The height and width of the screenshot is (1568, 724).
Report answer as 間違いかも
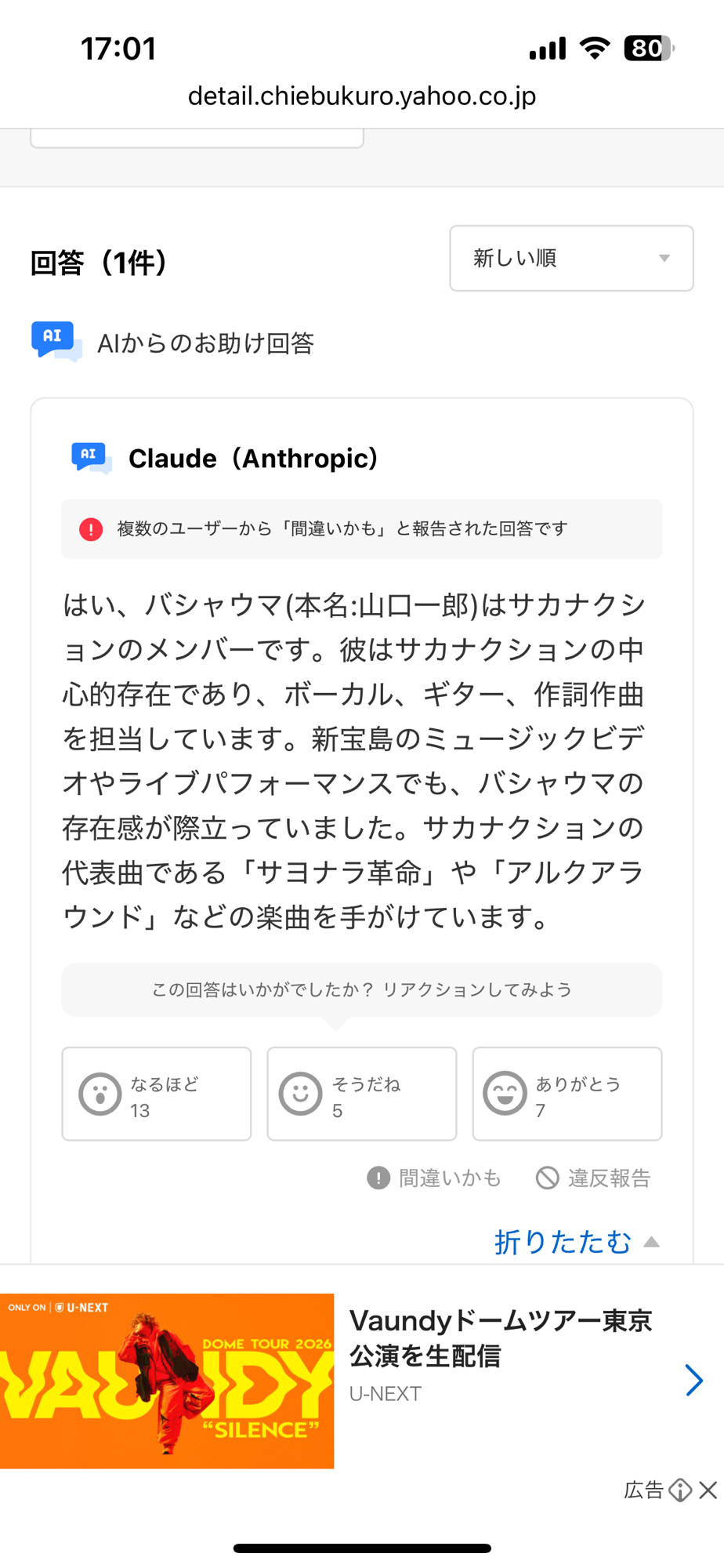coord(434,1178)
